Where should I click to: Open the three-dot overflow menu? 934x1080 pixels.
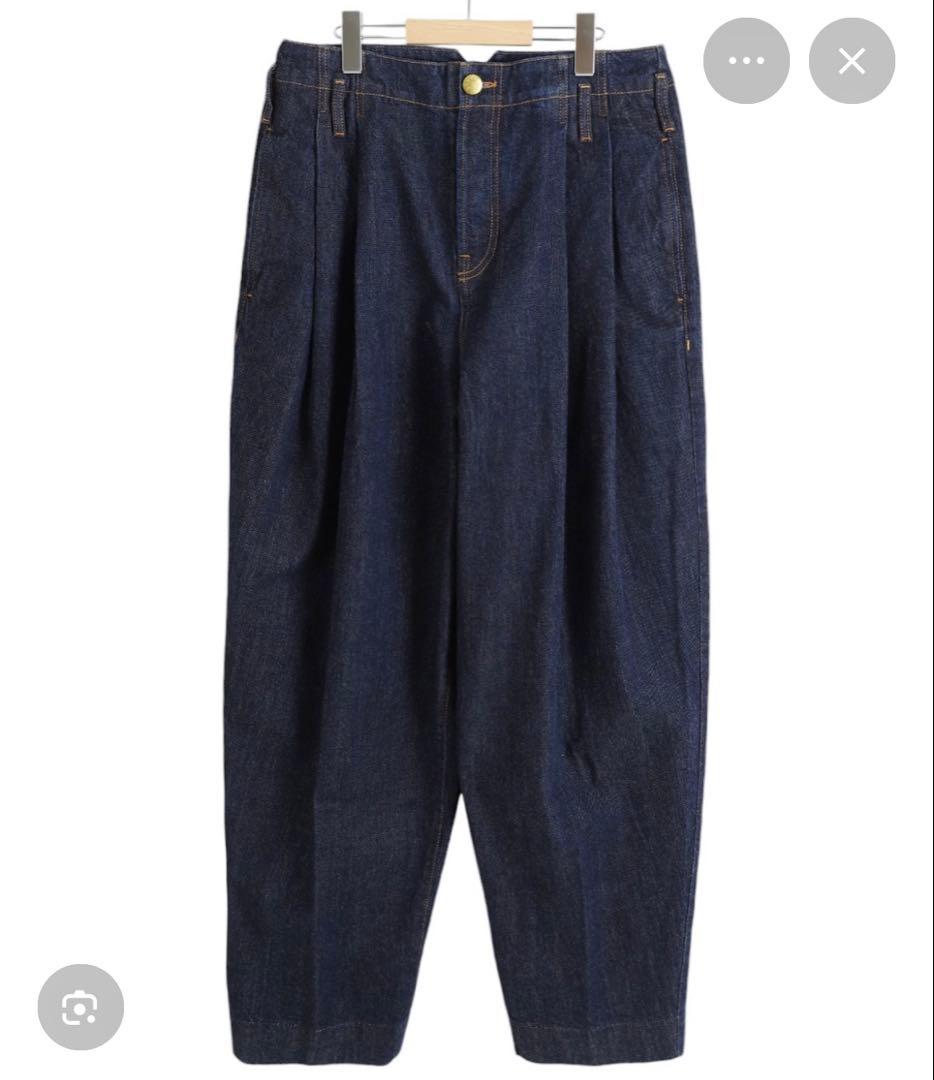tap(746, 61)
